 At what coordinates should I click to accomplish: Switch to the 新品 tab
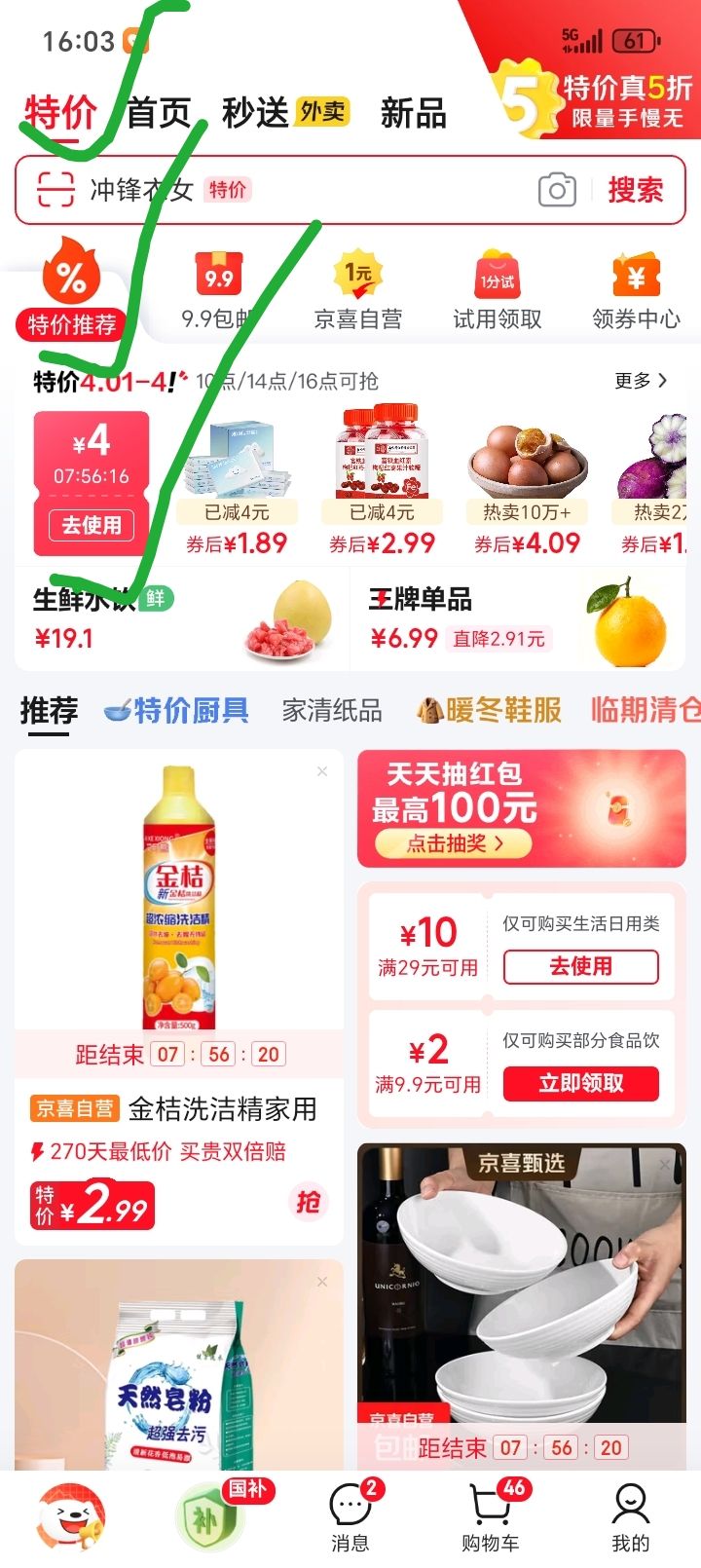[412, 113]
